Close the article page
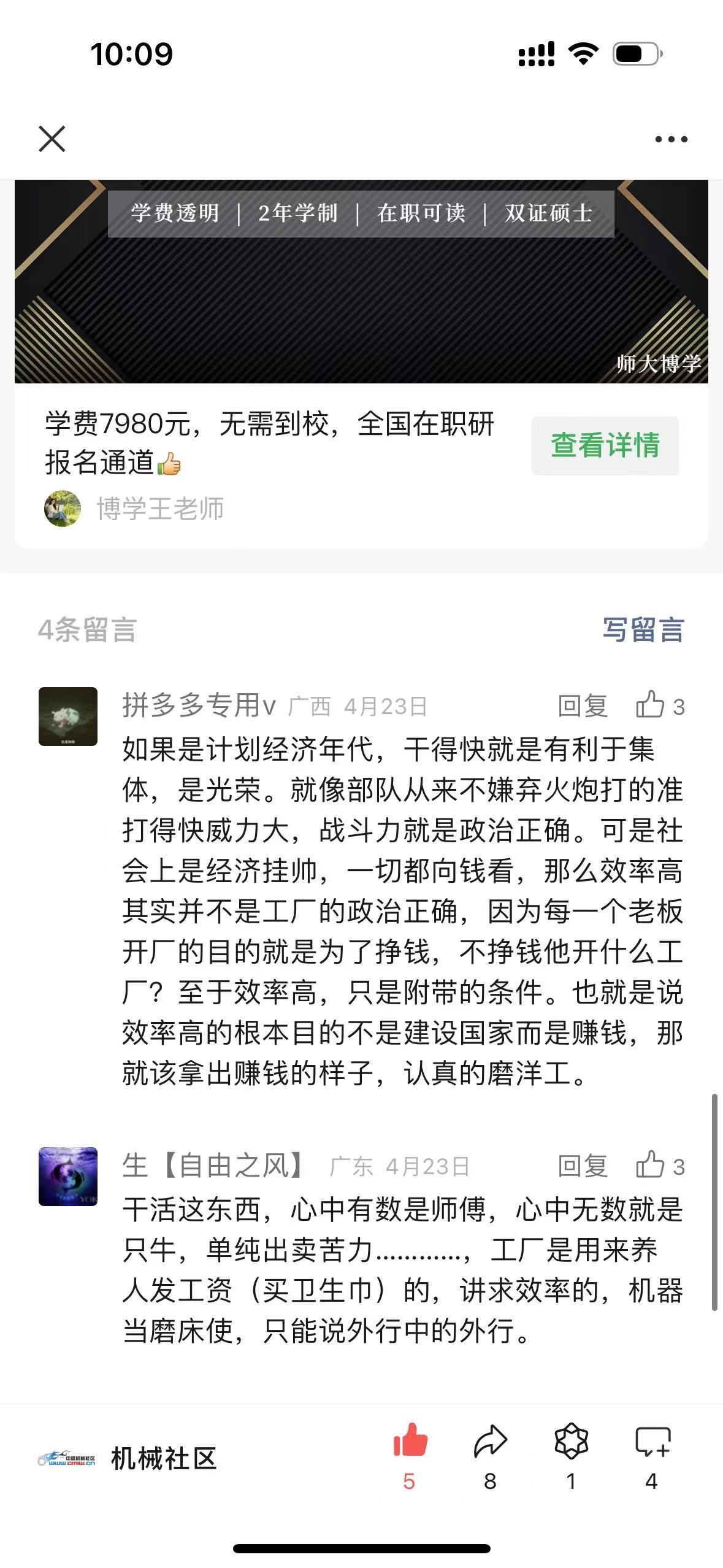This screenshot has height=1568, width=723. point(52,139)
